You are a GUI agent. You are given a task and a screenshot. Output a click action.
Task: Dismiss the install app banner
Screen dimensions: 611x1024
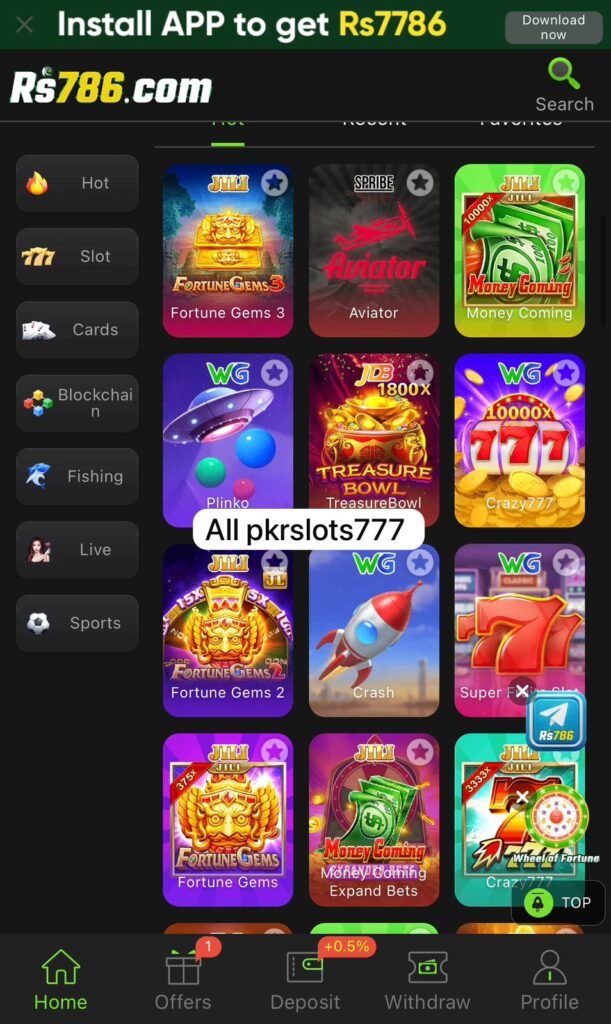[24, 24]
